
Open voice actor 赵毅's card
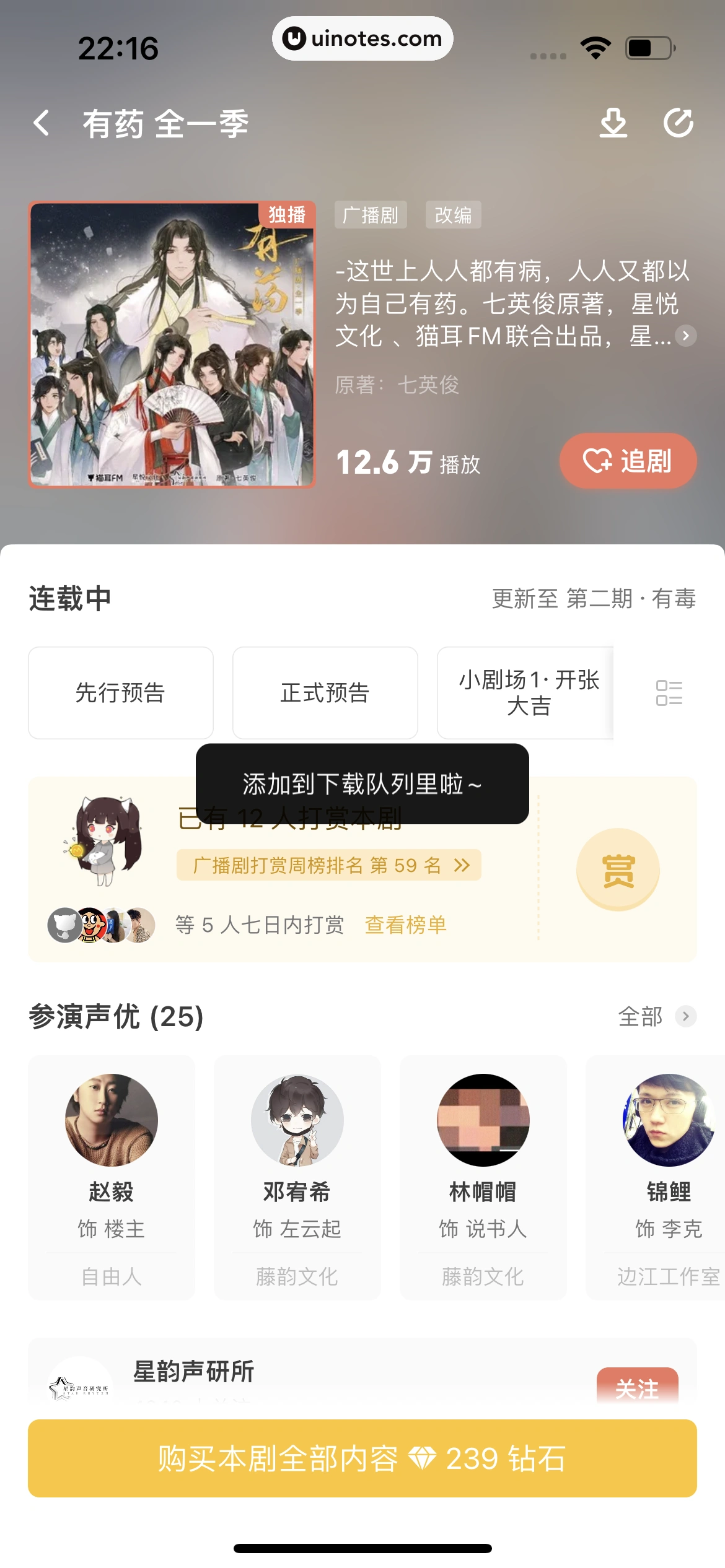point(112,1177)
